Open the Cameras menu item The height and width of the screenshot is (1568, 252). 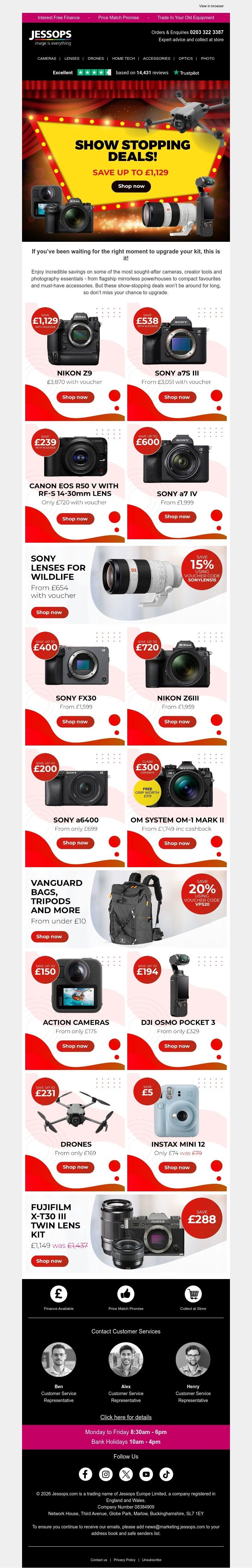tap(46, 58)
